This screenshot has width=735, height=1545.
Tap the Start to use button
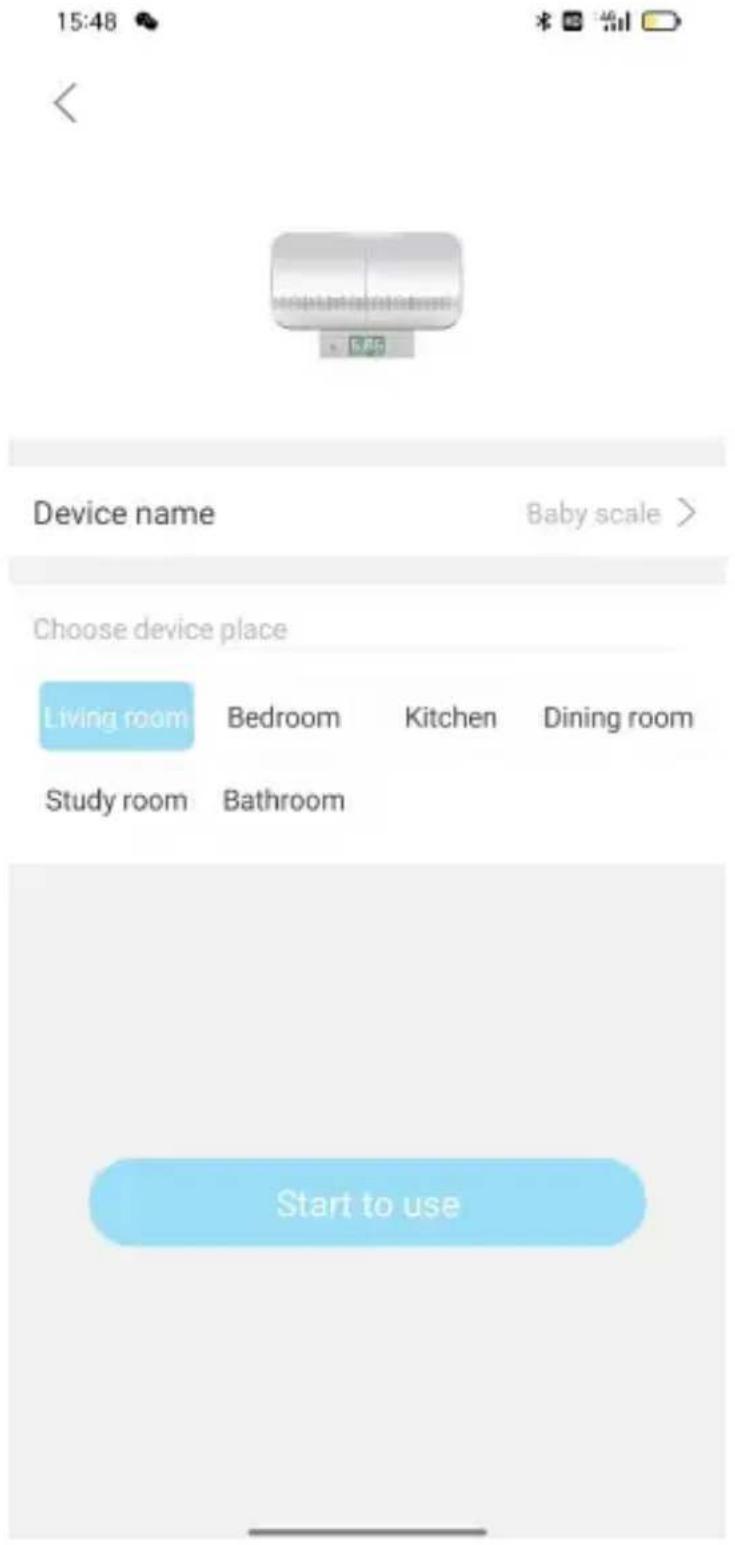coord(367,1203)
